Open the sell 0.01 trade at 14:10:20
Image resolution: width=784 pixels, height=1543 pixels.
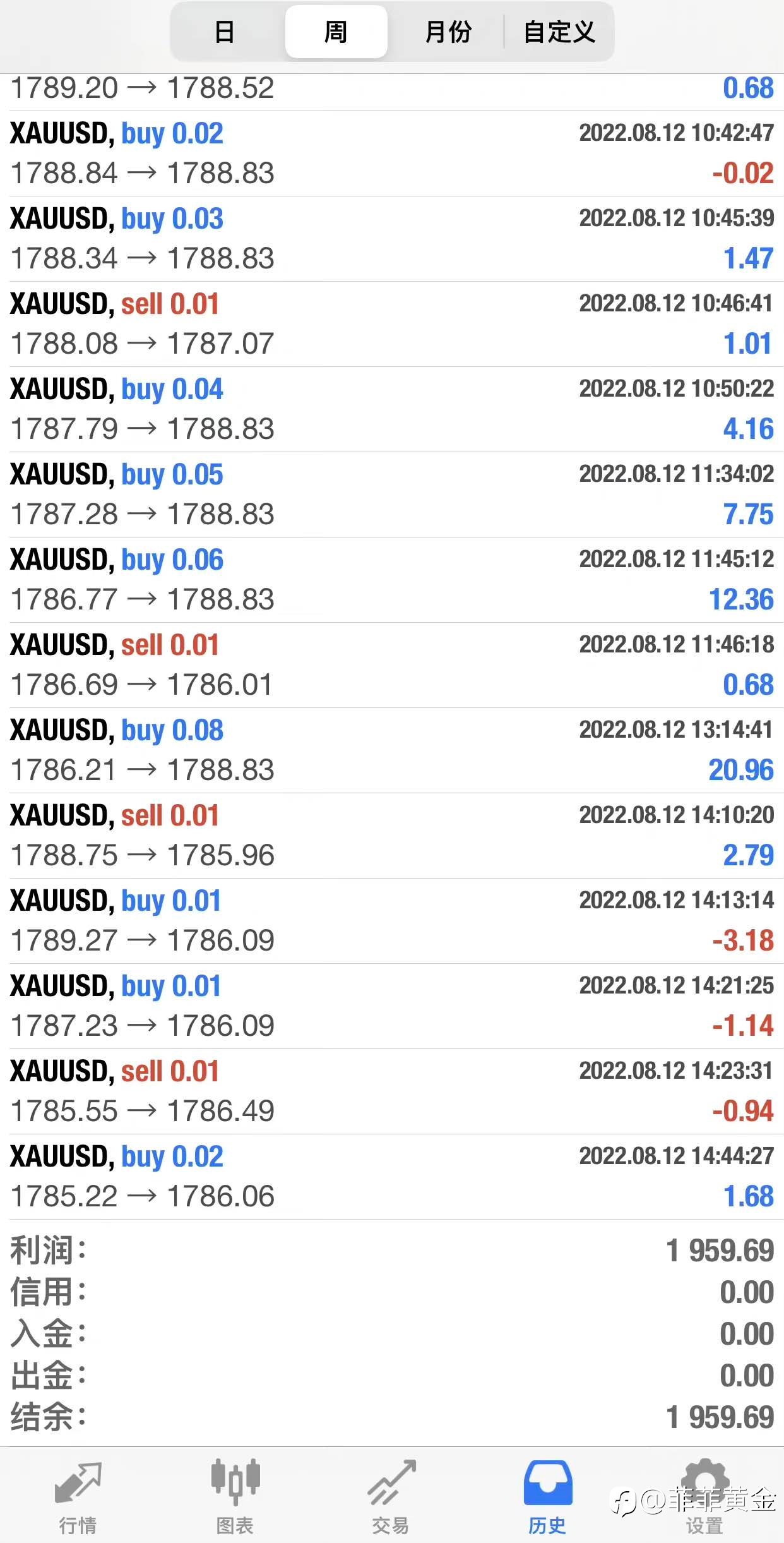point(392,836)
